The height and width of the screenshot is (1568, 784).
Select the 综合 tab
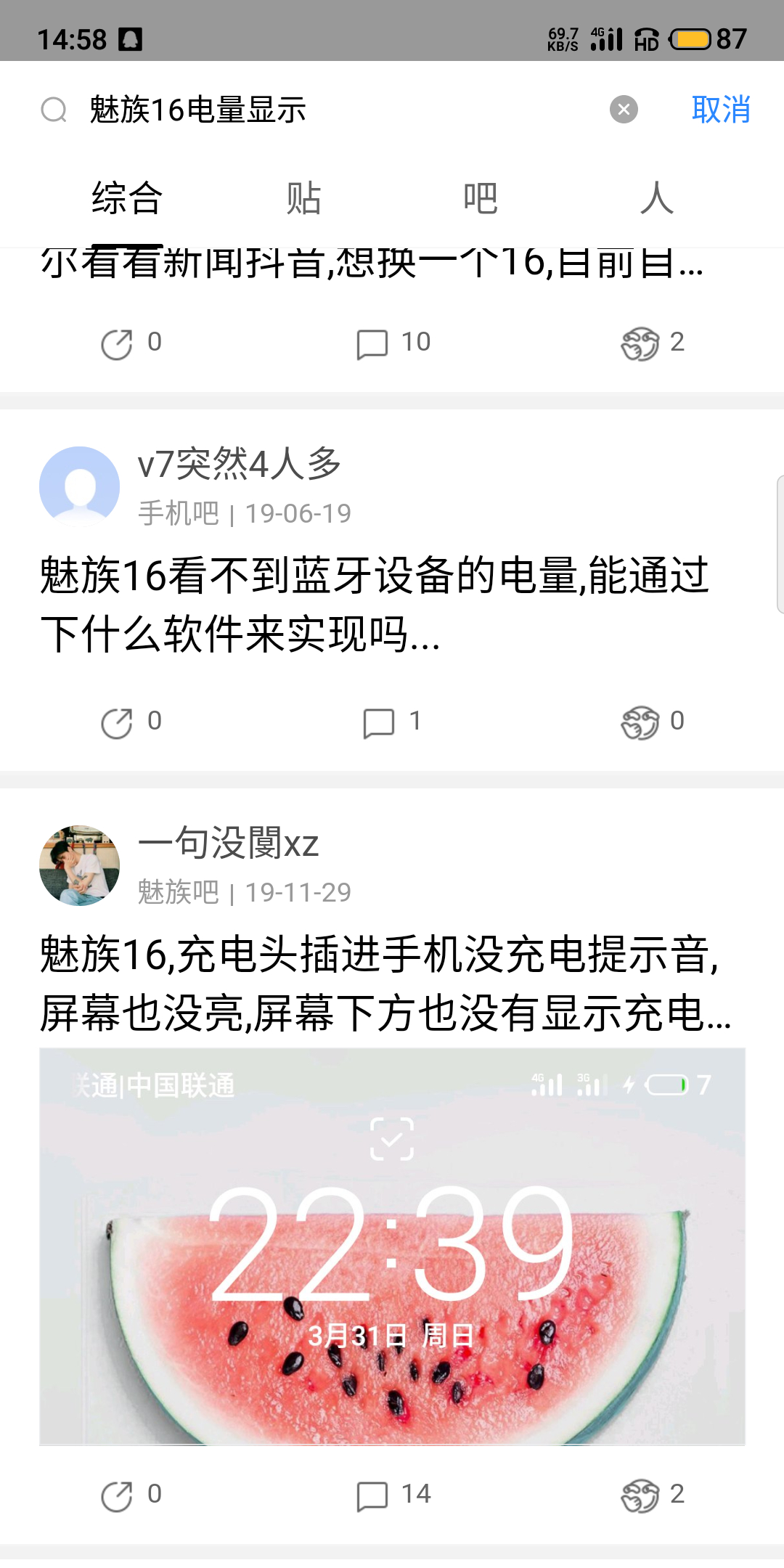127,198
